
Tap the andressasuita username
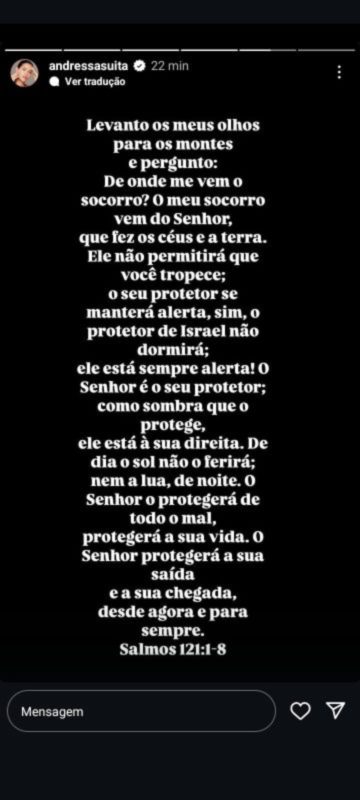point(88,66)
